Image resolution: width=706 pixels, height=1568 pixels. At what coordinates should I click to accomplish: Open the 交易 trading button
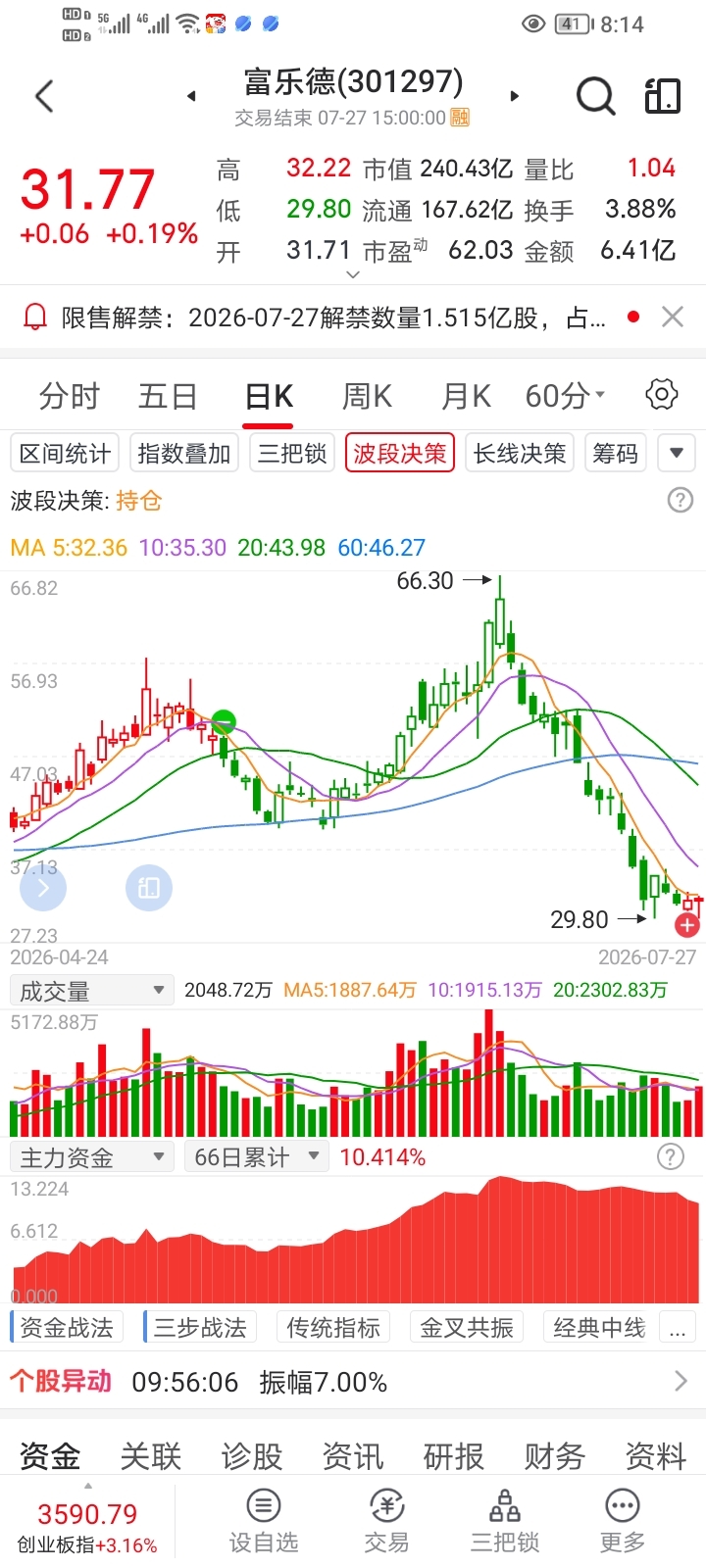[x=386, y=1521]
